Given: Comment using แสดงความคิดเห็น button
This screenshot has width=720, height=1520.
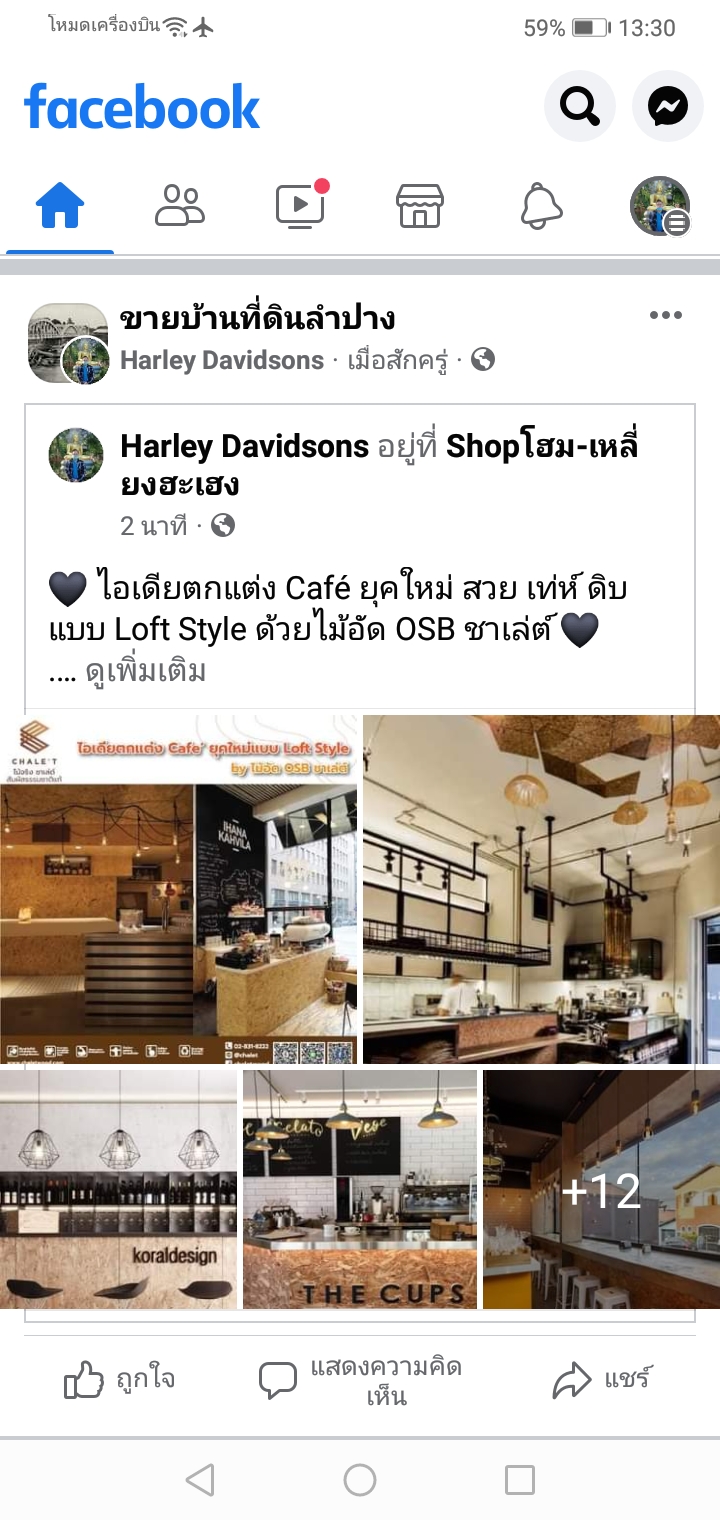Looking at the screenshot, I should click(361, 1381).
